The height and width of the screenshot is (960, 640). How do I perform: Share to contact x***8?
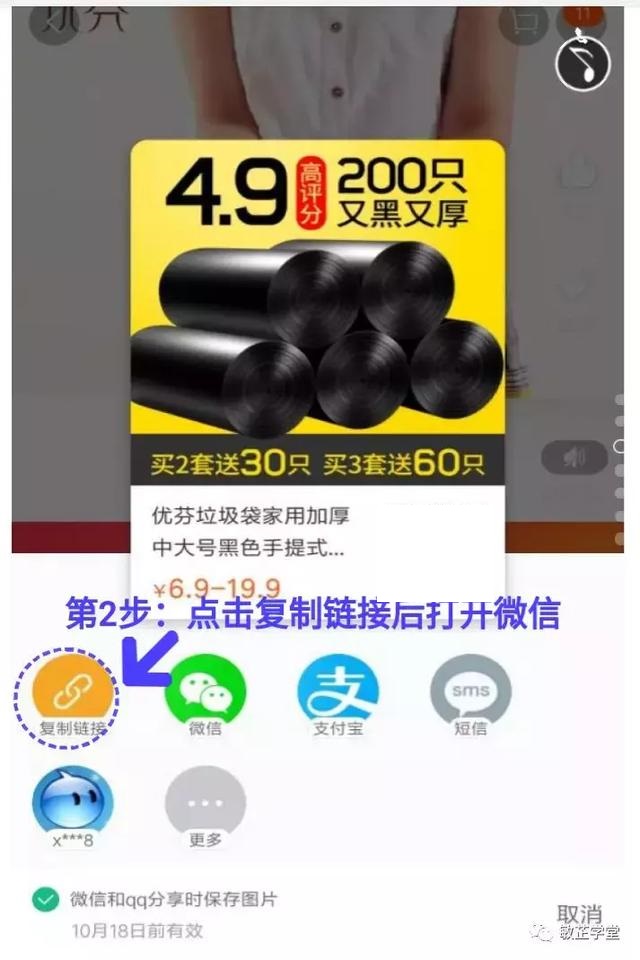coord(73,803)
